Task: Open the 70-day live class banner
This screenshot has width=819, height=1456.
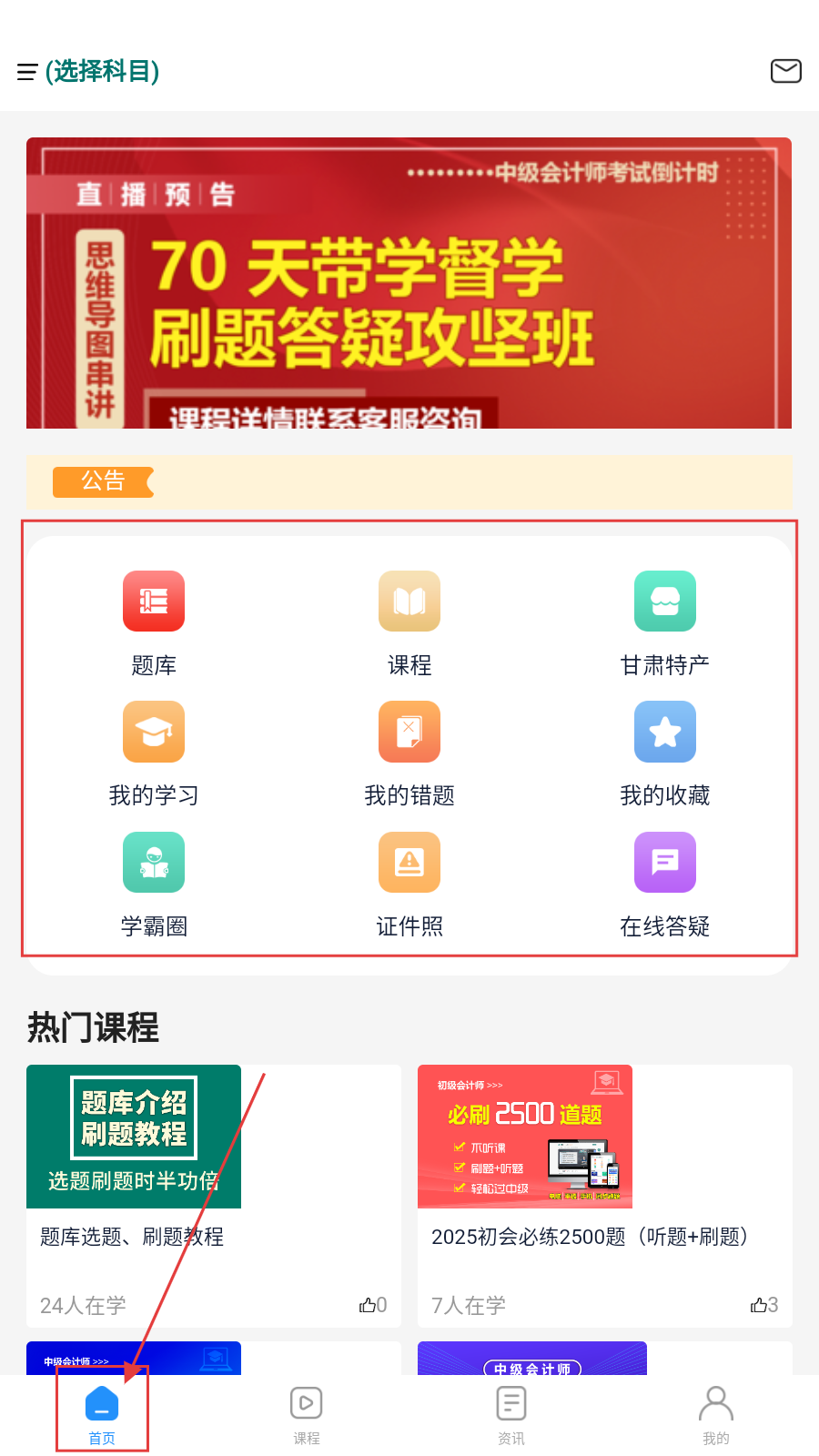Action: (x=409, y=283)
